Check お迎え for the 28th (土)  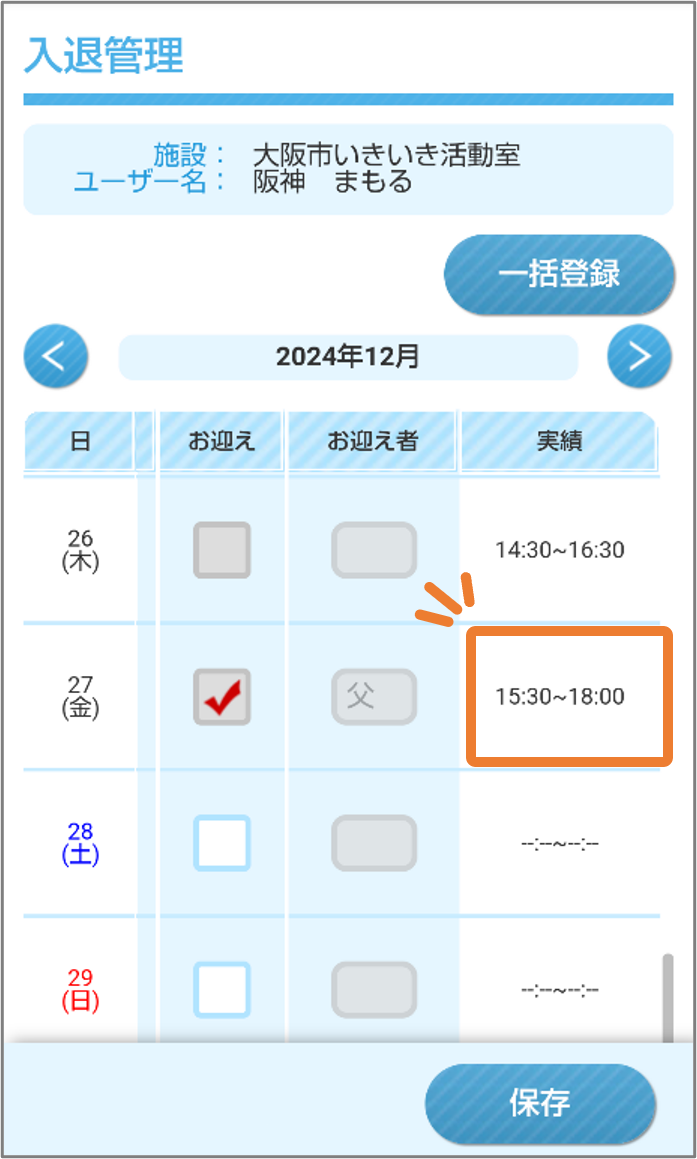click(222, 843)
